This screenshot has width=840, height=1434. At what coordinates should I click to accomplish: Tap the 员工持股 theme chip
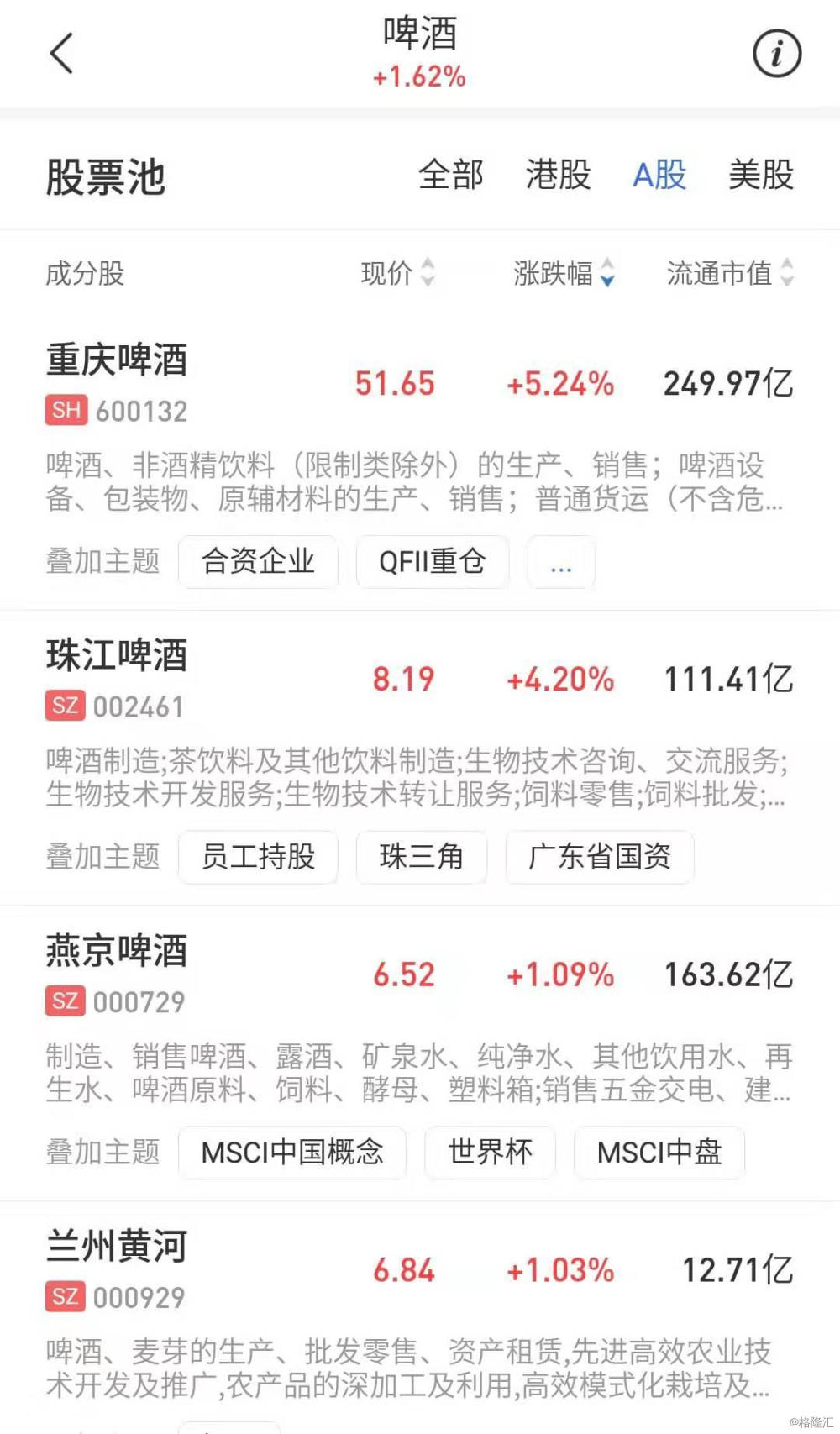coord(258,857)
